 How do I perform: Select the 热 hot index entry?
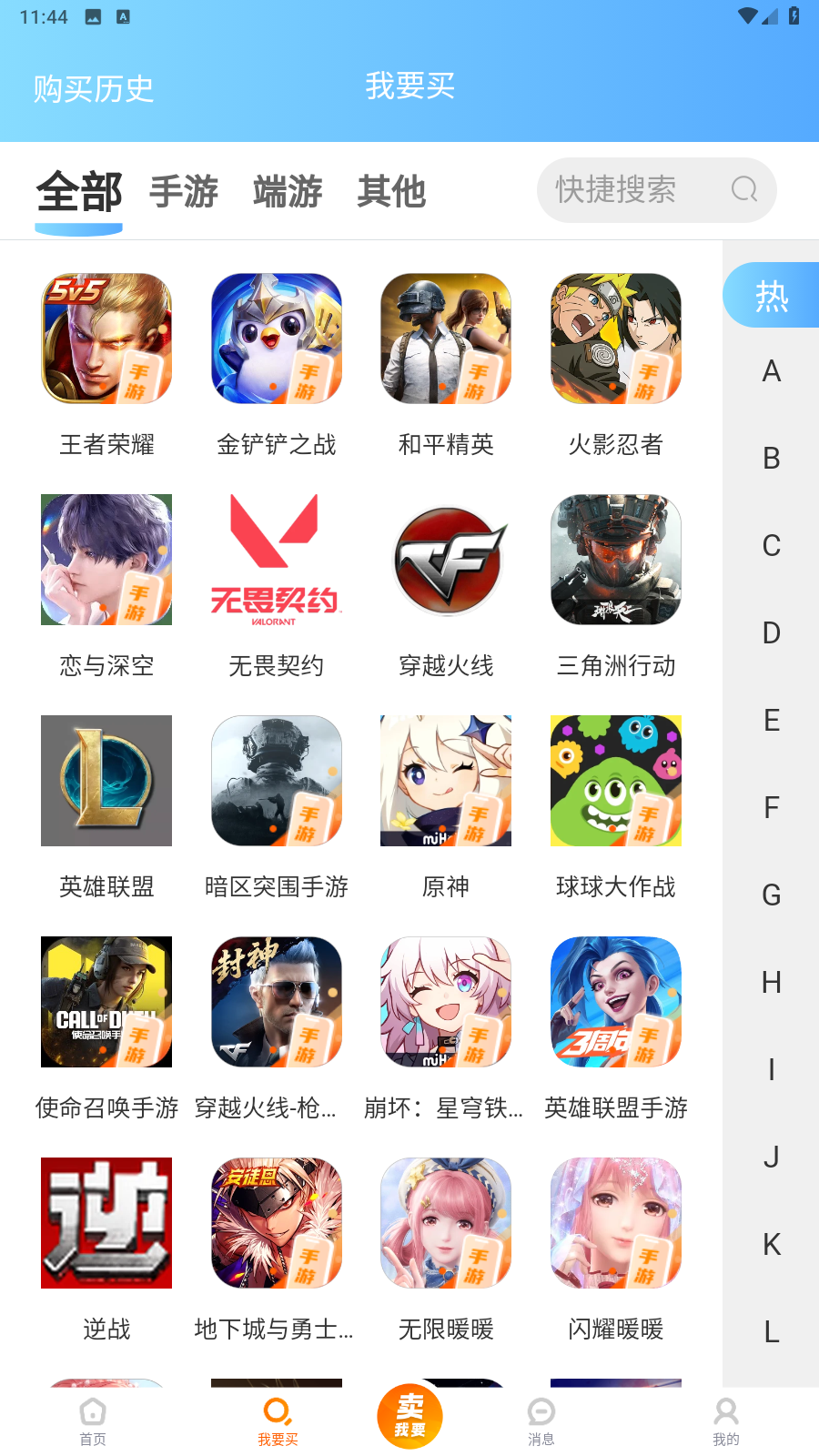coord(771,296)
